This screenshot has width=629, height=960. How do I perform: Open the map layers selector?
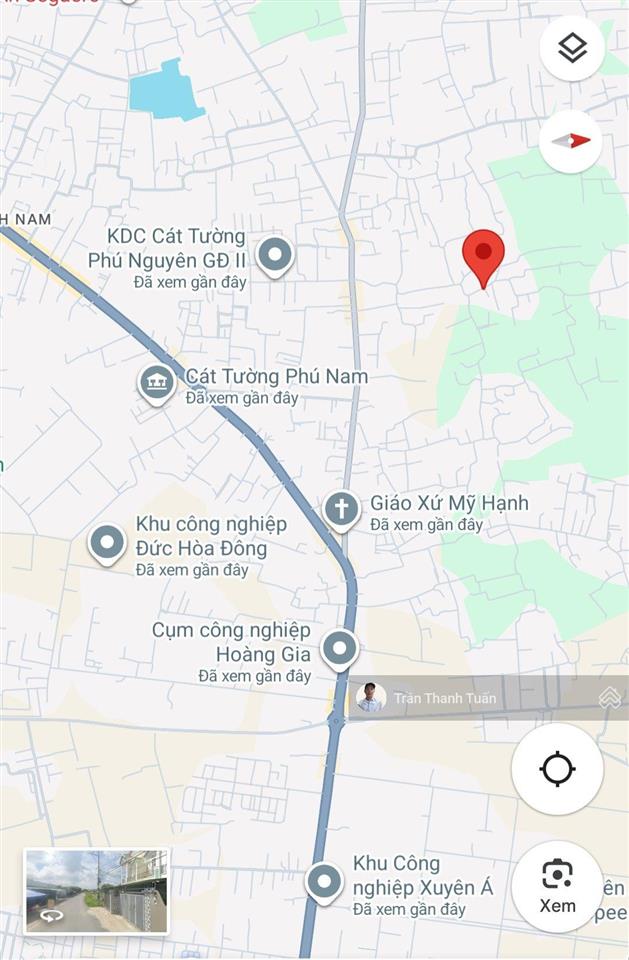[572, 48]
